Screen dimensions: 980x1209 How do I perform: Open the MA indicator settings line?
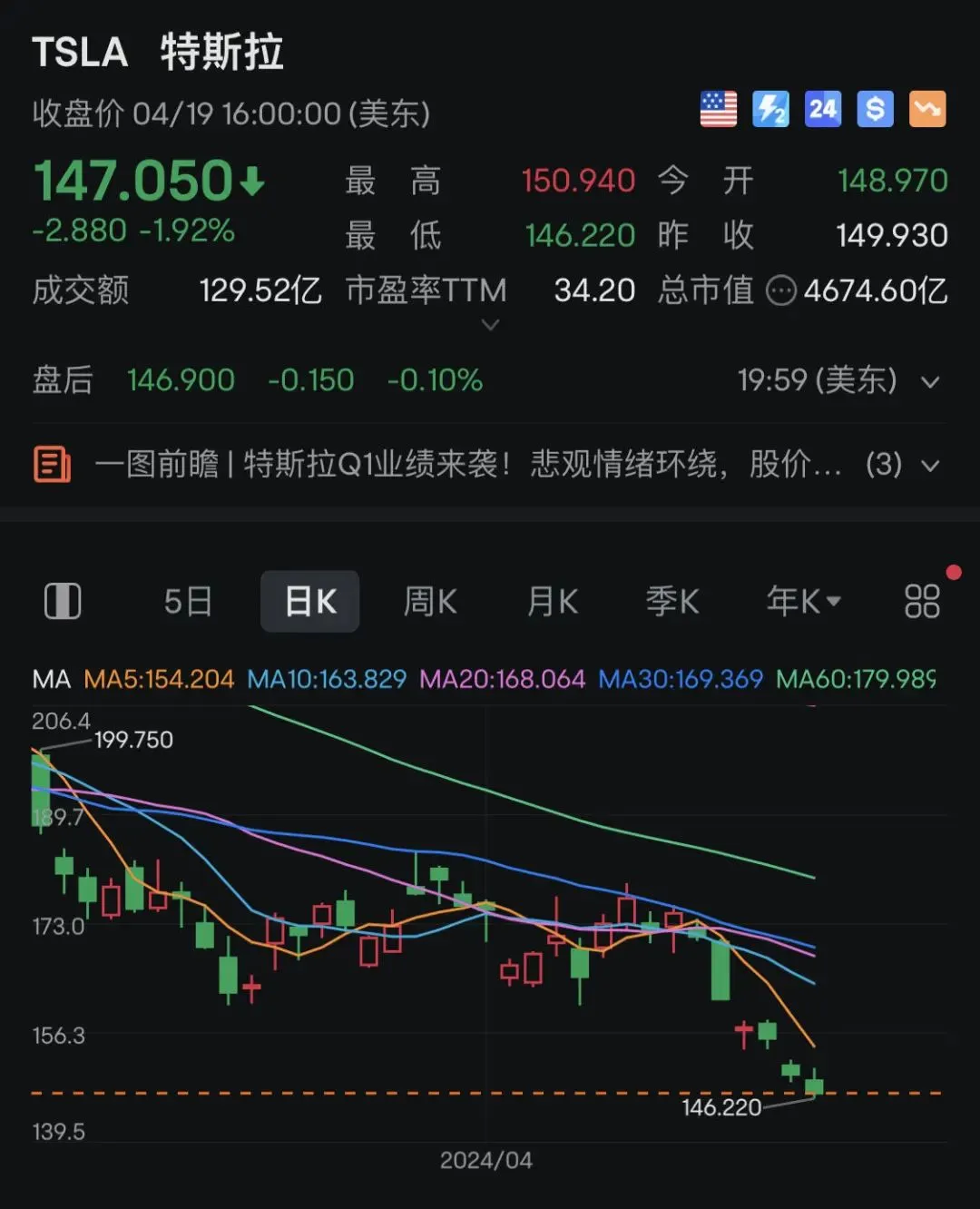[x=484, y=679]
